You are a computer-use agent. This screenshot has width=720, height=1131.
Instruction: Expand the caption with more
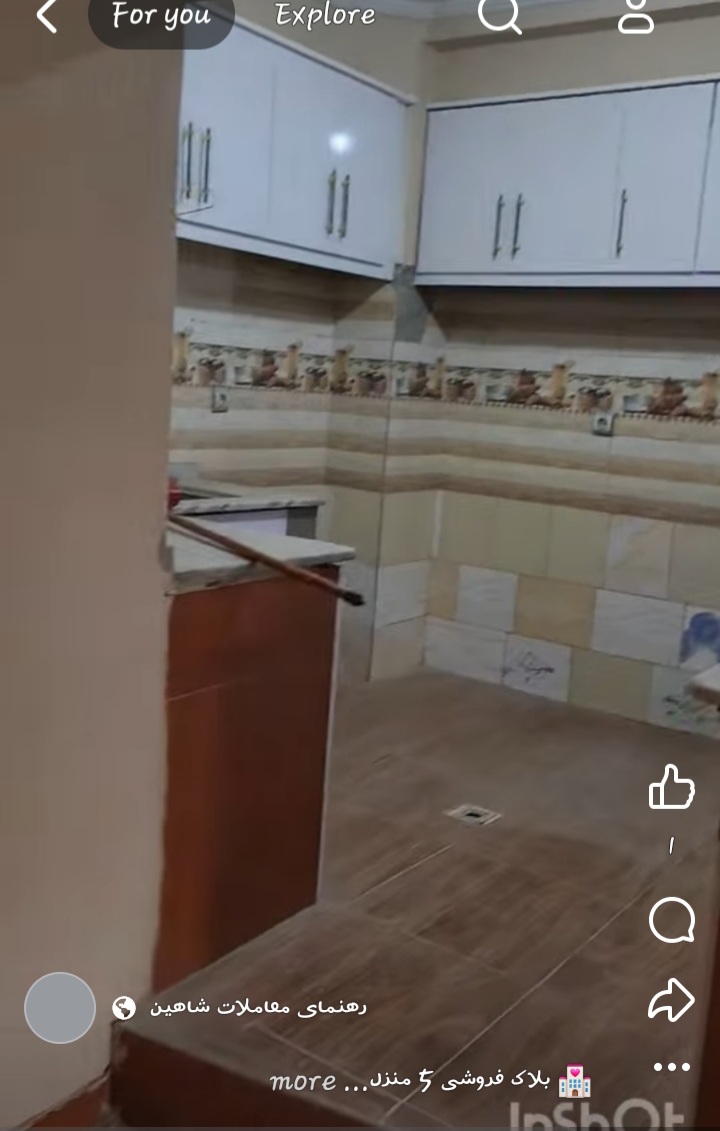pos(303,1081)
